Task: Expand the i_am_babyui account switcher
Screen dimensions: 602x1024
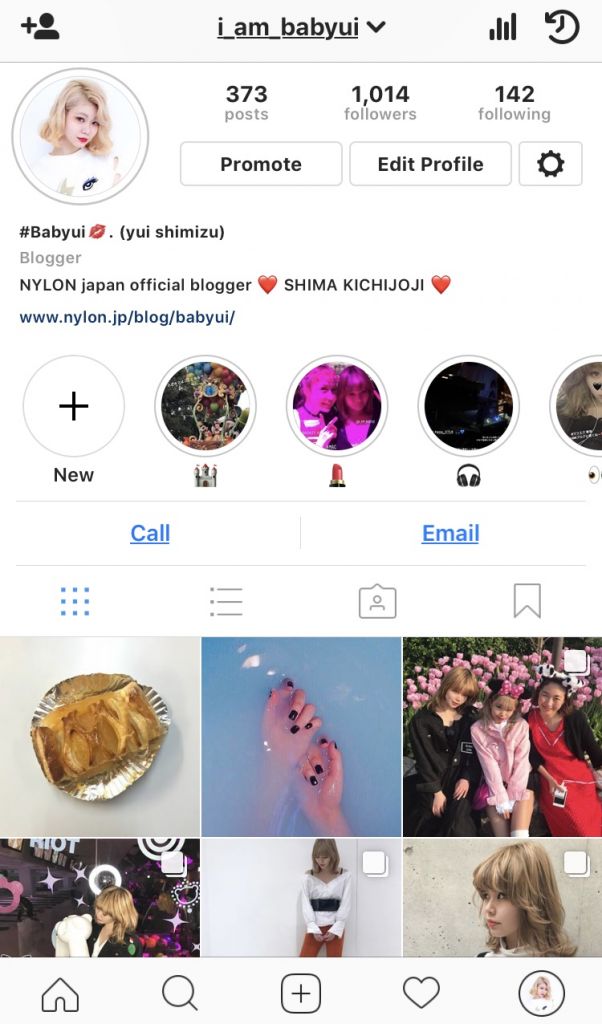Action: [x=300, y=27]
